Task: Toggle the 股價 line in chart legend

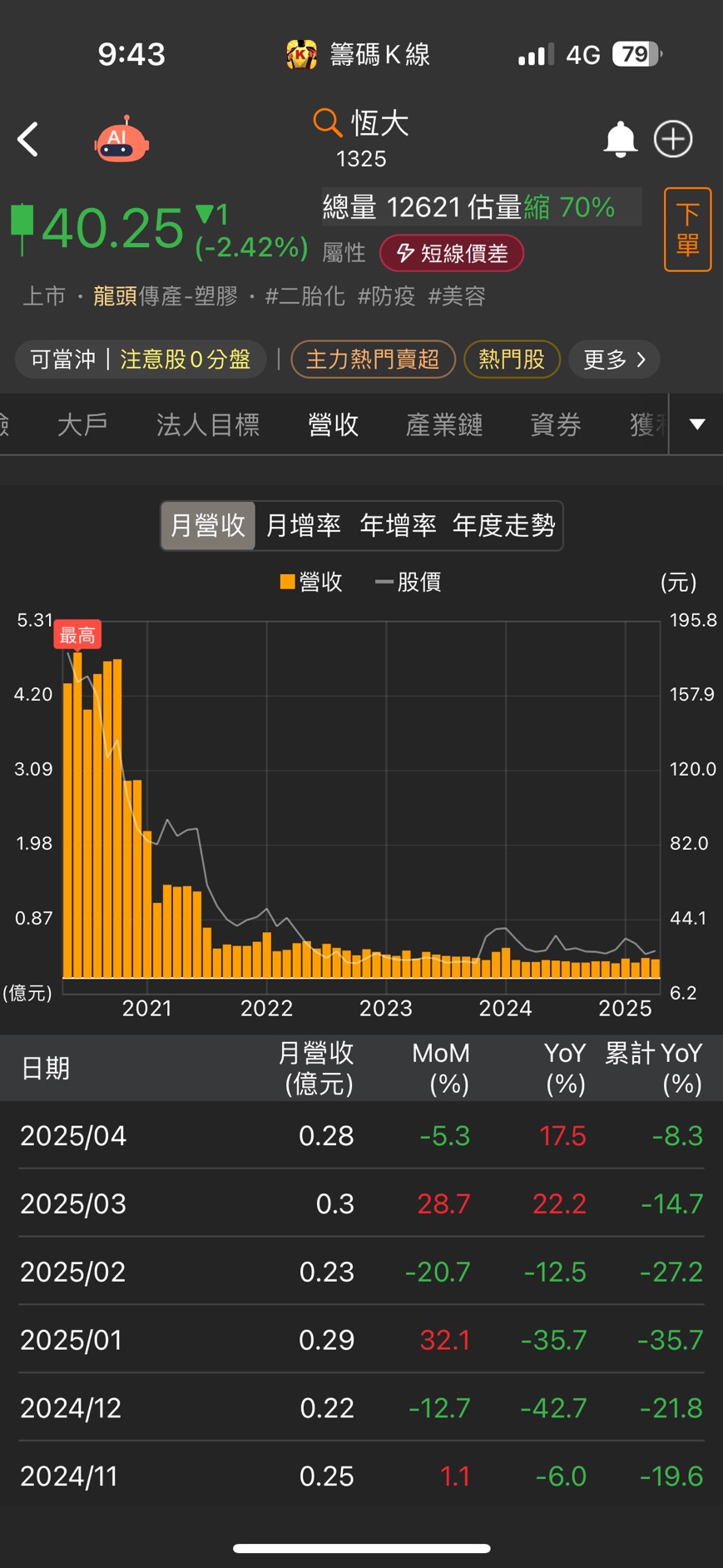Action: pos(408,583)
